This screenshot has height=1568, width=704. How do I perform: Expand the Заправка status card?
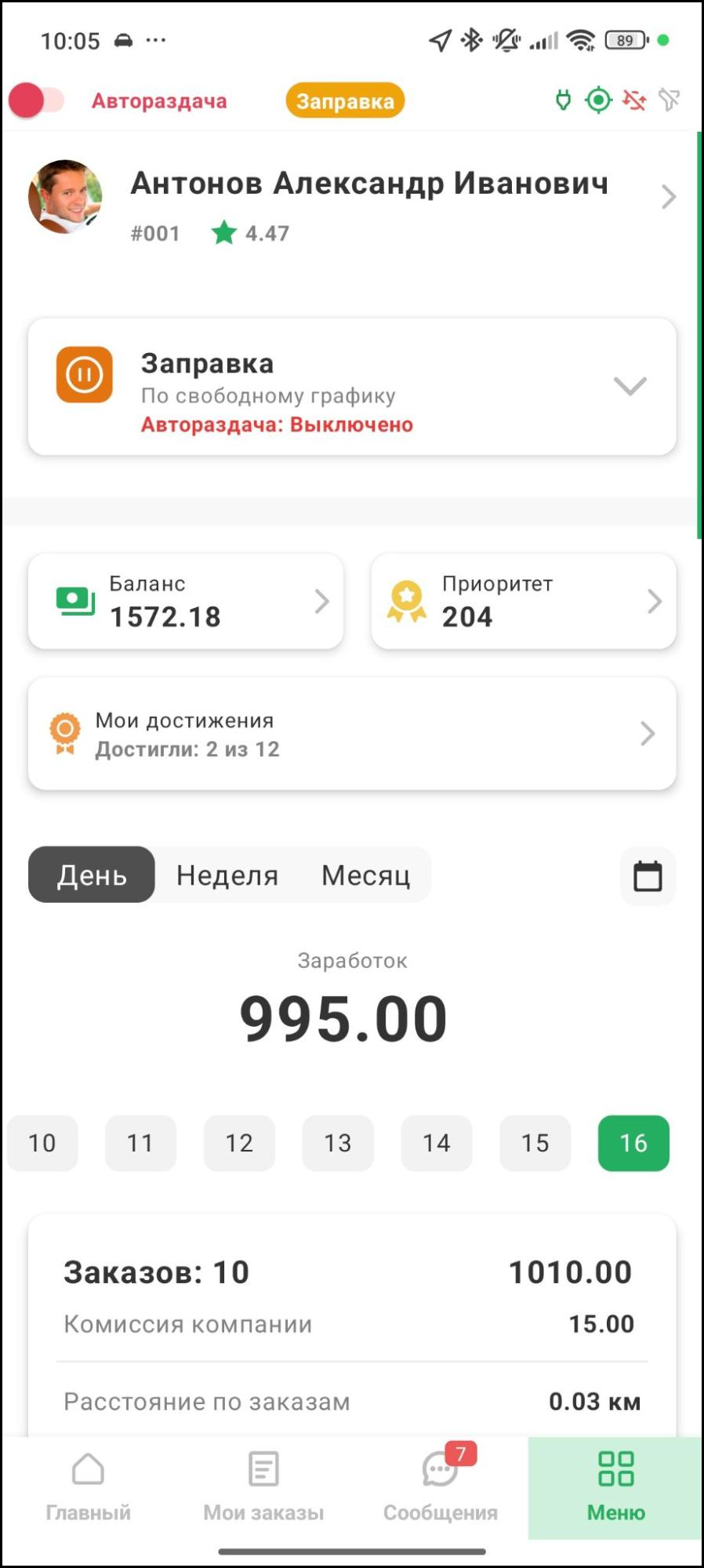(x=629, y=386)
